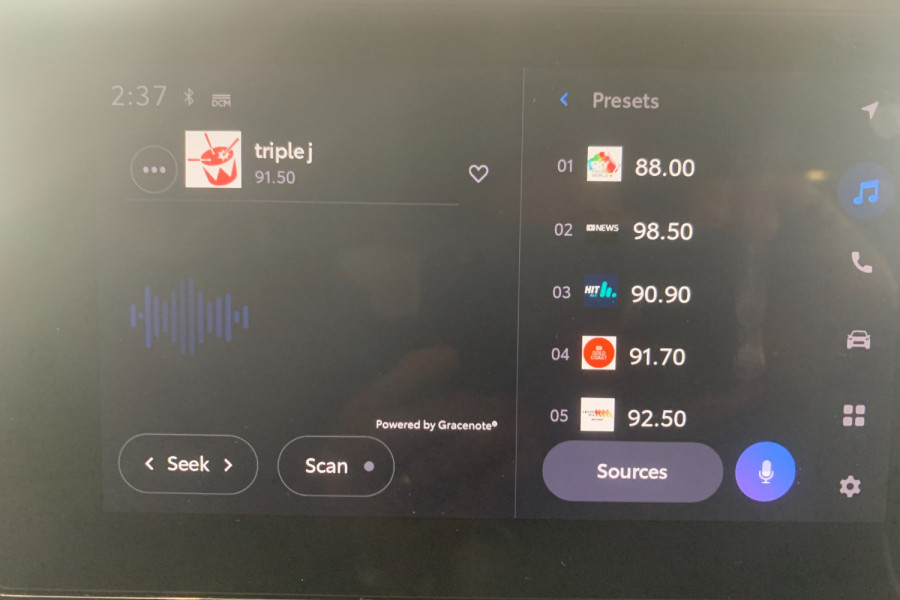
Task: Open the vehicle info tab
Action: 858,340
